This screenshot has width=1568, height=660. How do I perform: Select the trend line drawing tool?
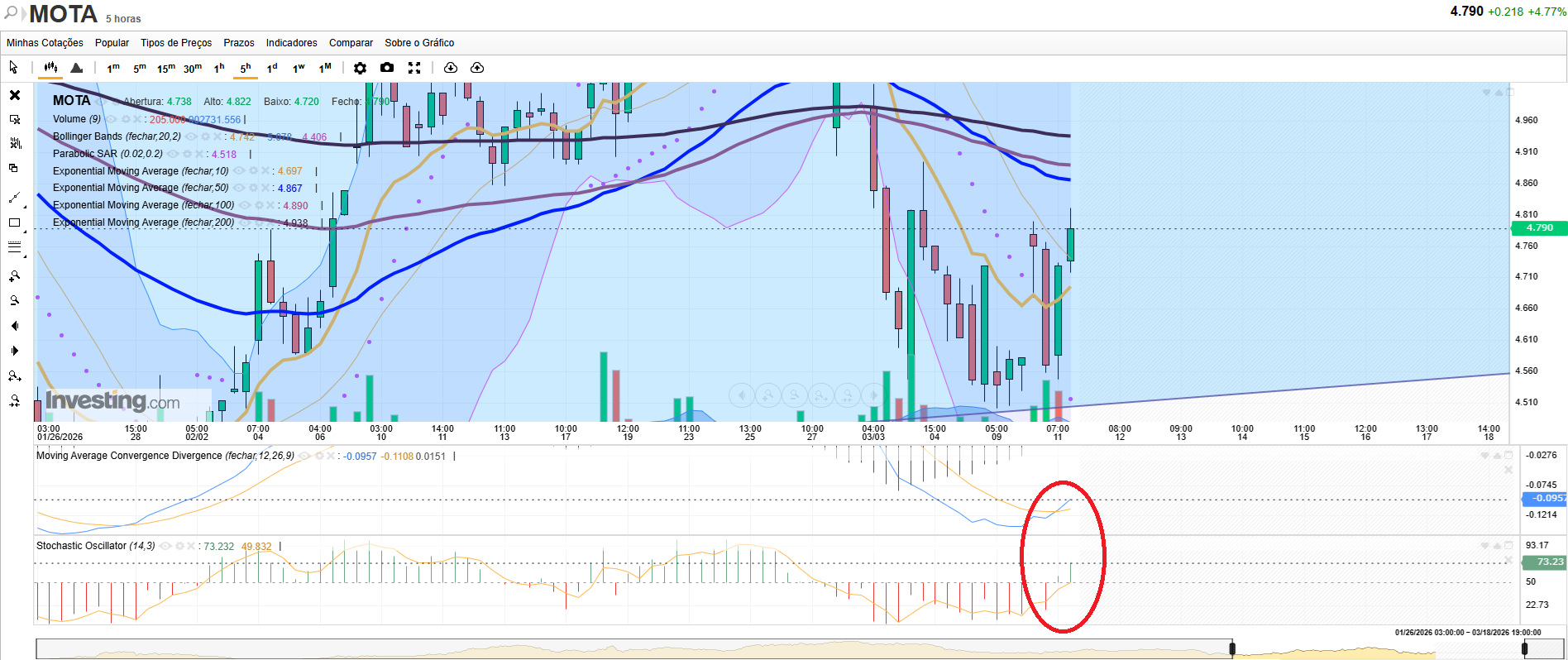point(14,198)
